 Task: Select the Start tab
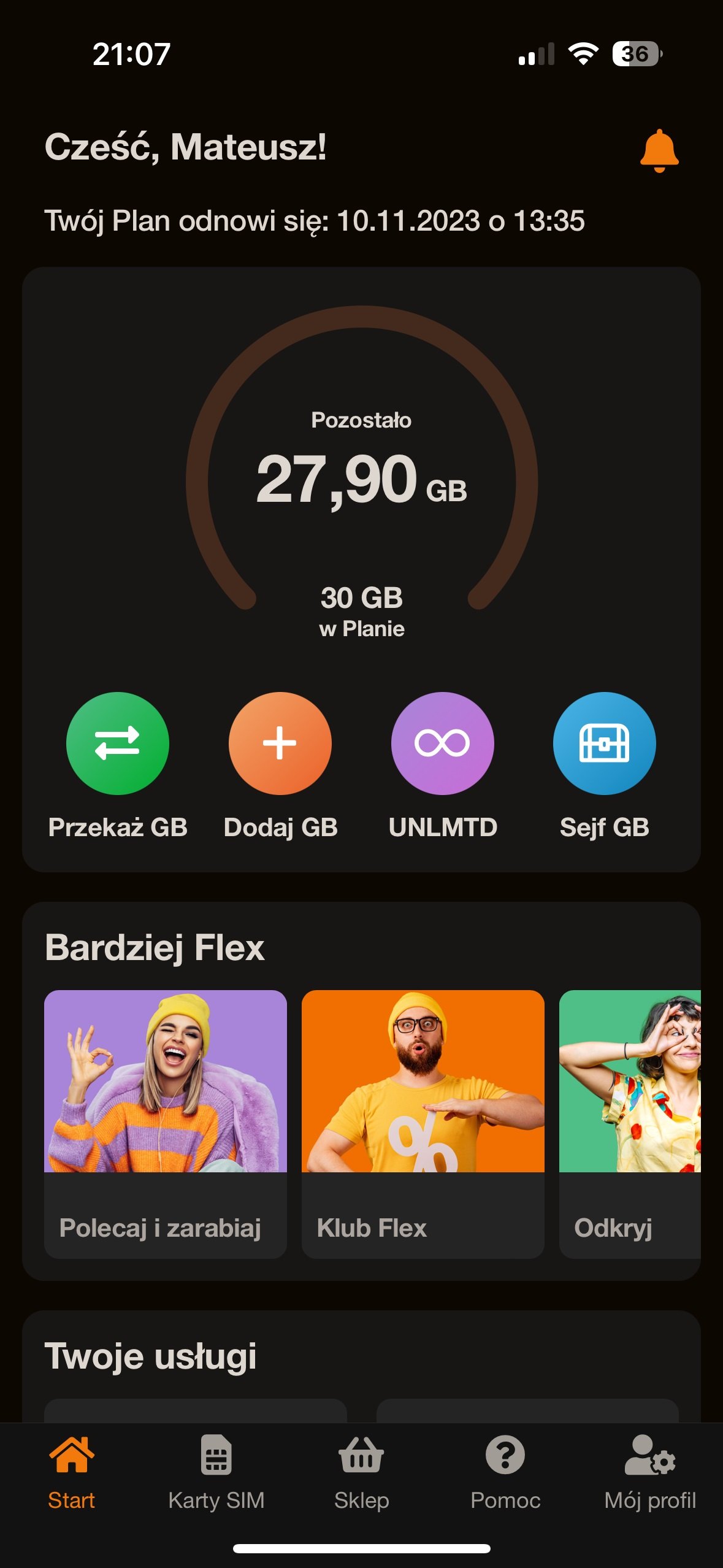72,1472
